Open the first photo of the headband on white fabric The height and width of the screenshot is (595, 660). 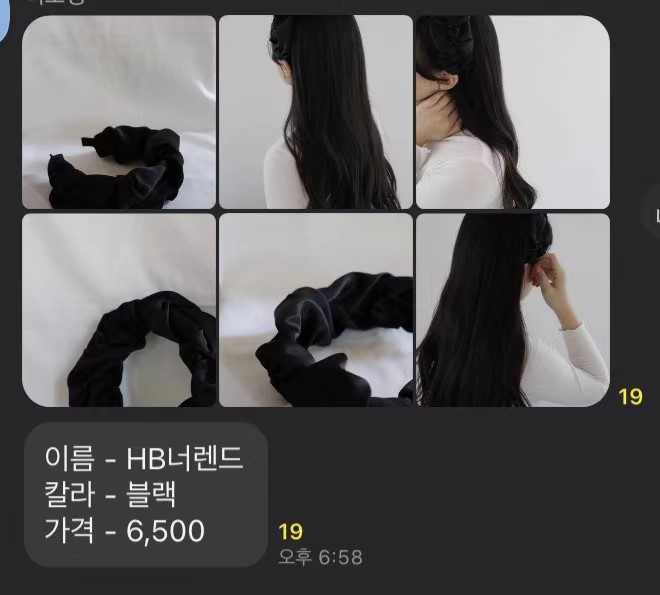tap(119, 112)
